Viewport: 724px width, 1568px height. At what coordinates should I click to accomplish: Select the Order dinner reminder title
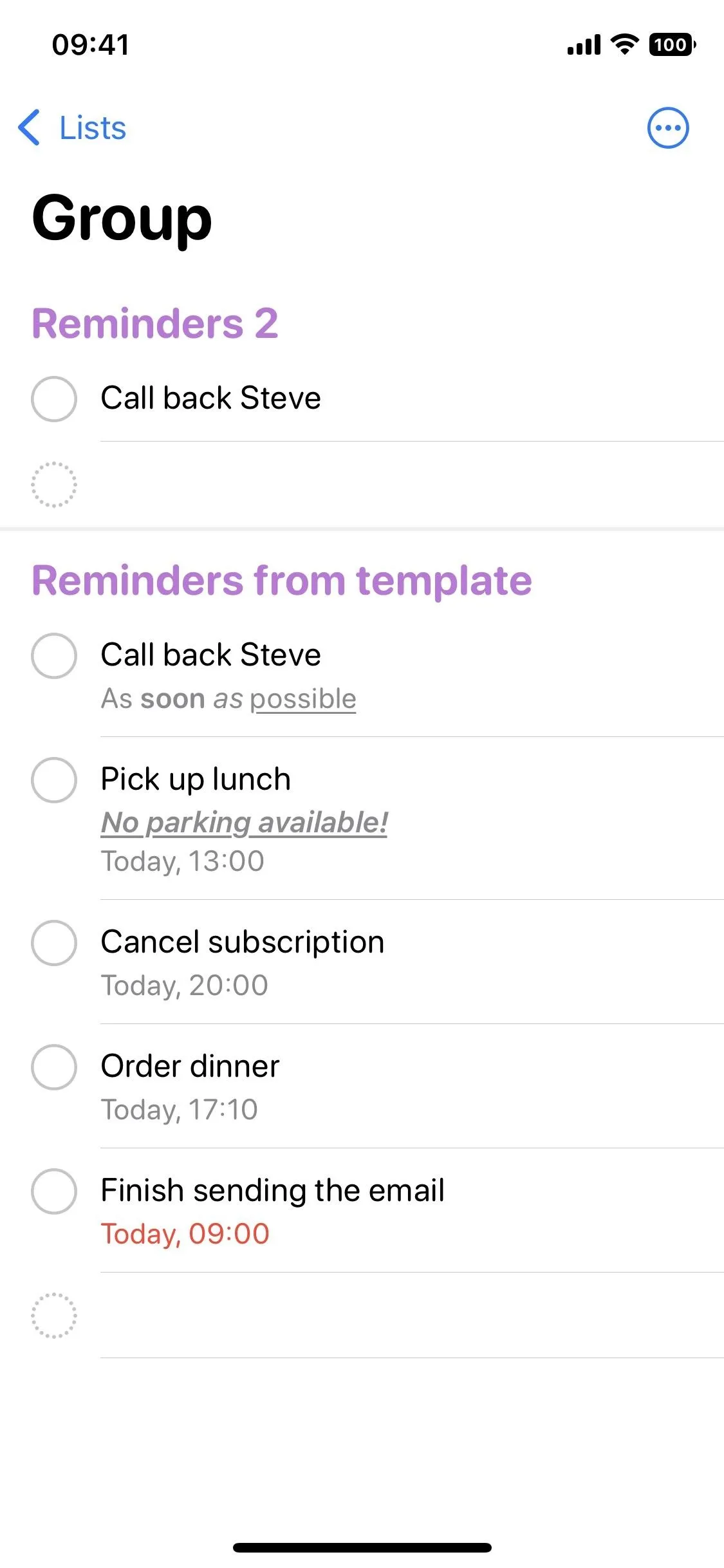tap(190, 1067)
